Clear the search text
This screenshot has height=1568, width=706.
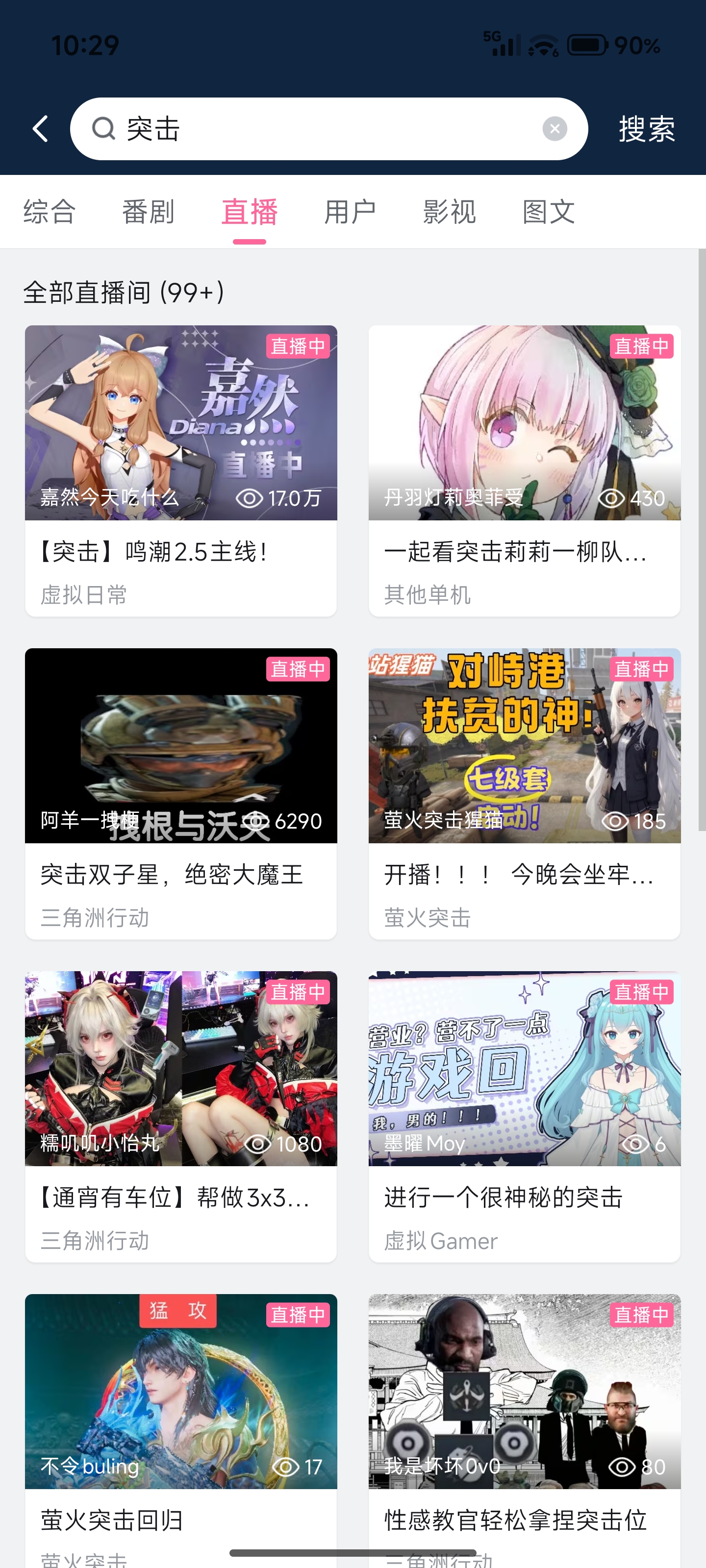555,129
